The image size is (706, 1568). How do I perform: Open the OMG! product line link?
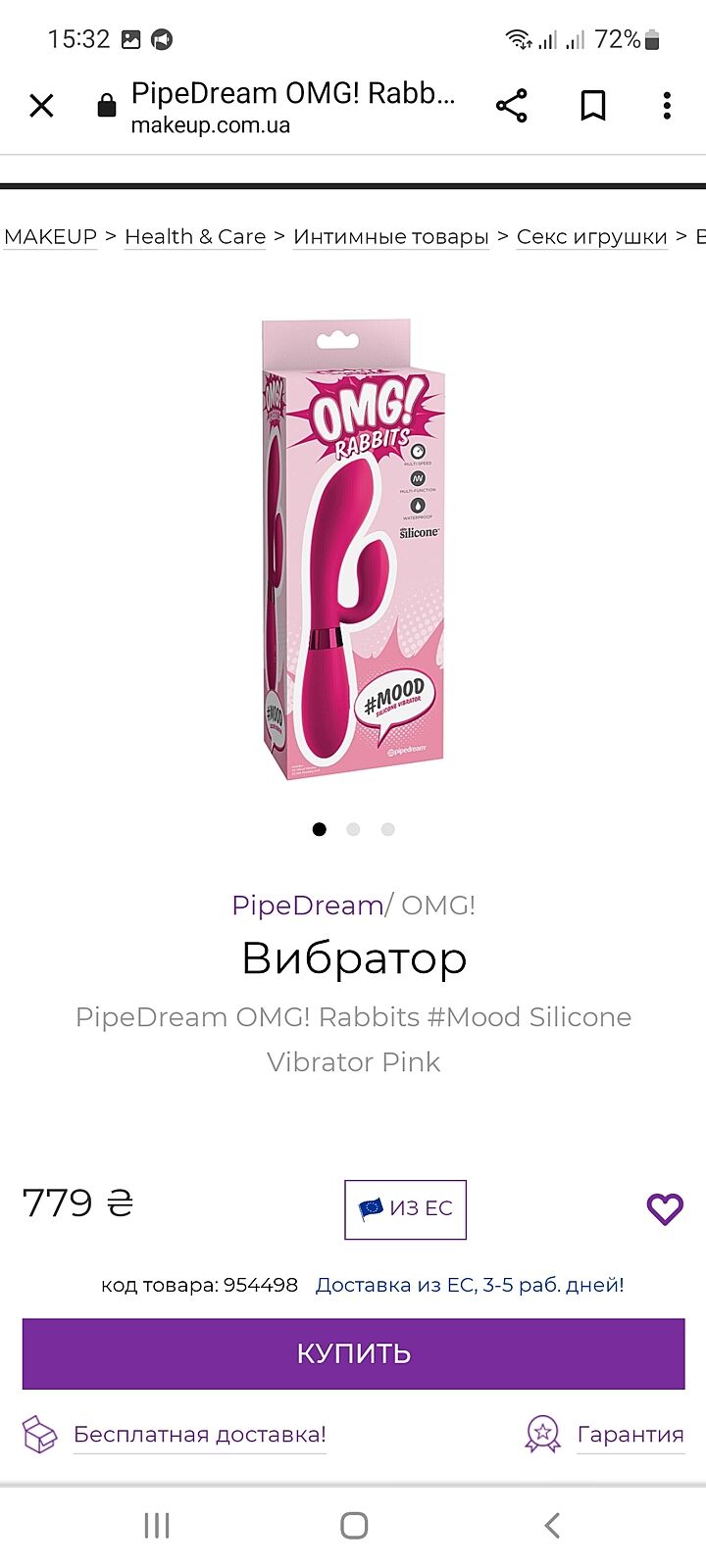[438, 905]
